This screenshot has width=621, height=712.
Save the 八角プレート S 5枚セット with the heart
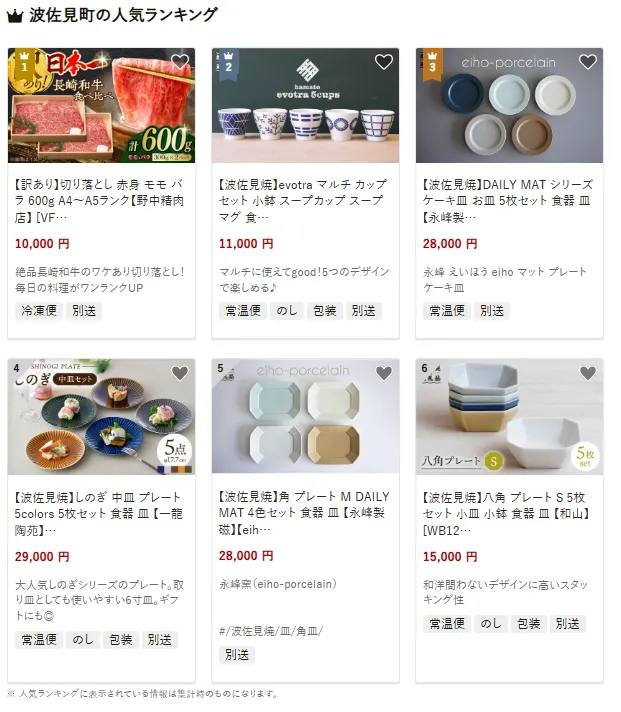588,374
